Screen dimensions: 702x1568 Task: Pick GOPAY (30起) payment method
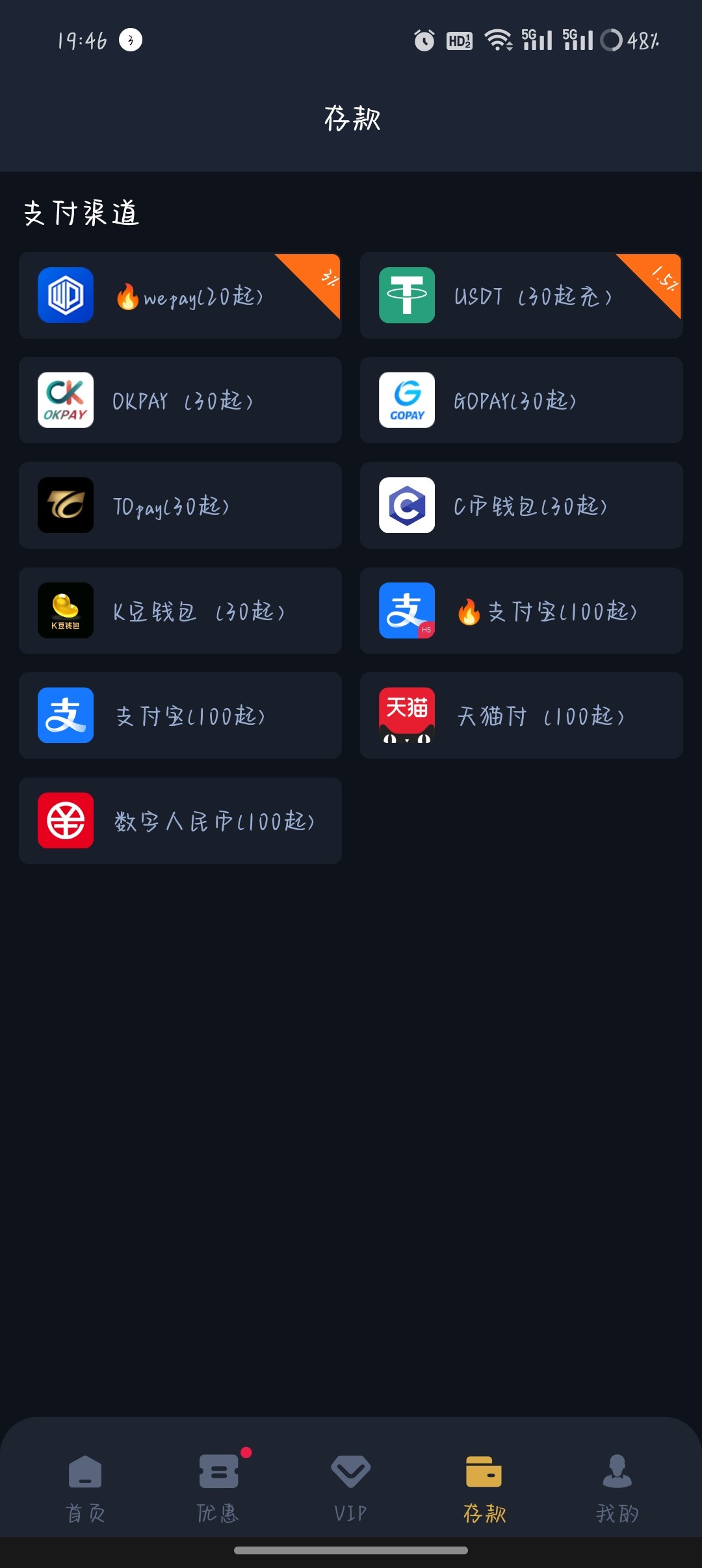521,400
